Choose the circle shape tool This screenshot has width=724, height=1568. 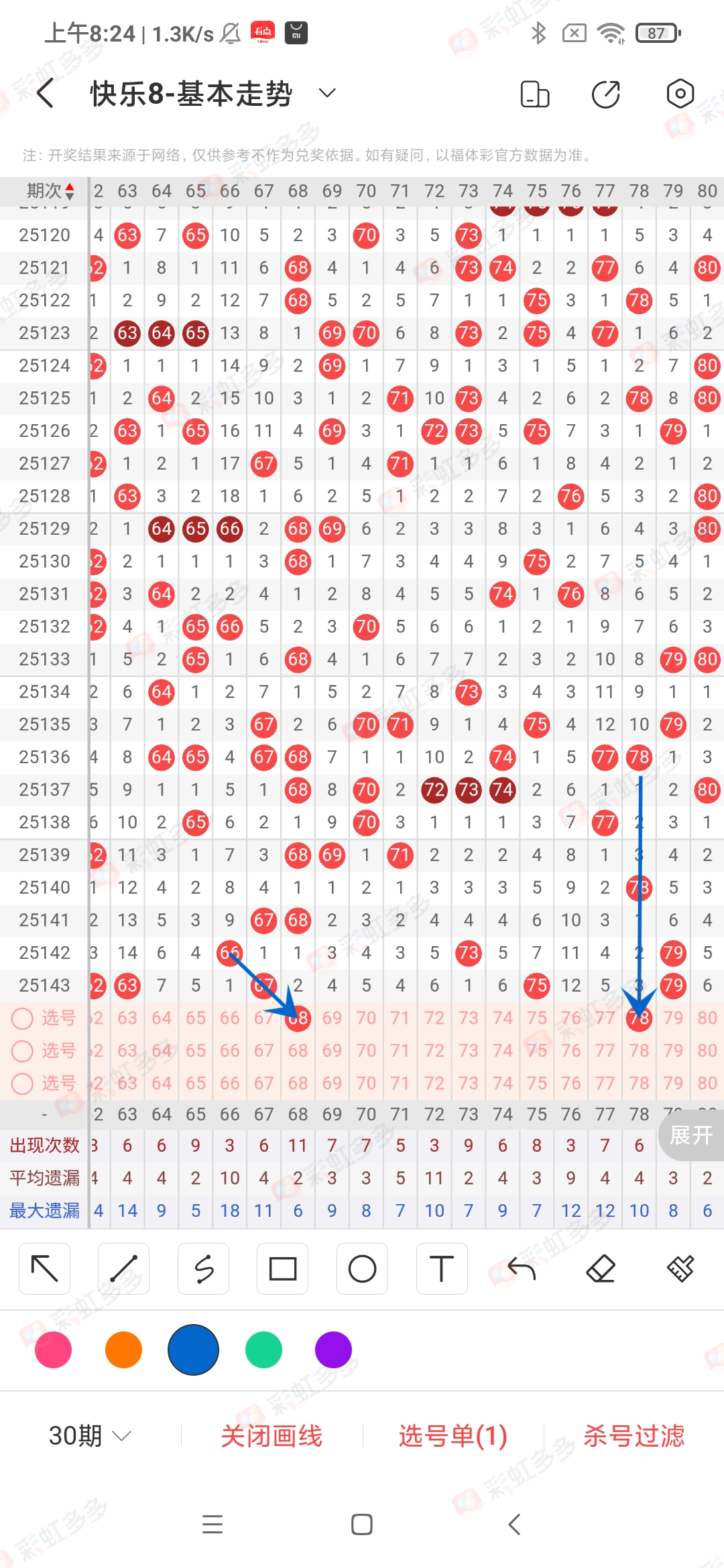362,1268
